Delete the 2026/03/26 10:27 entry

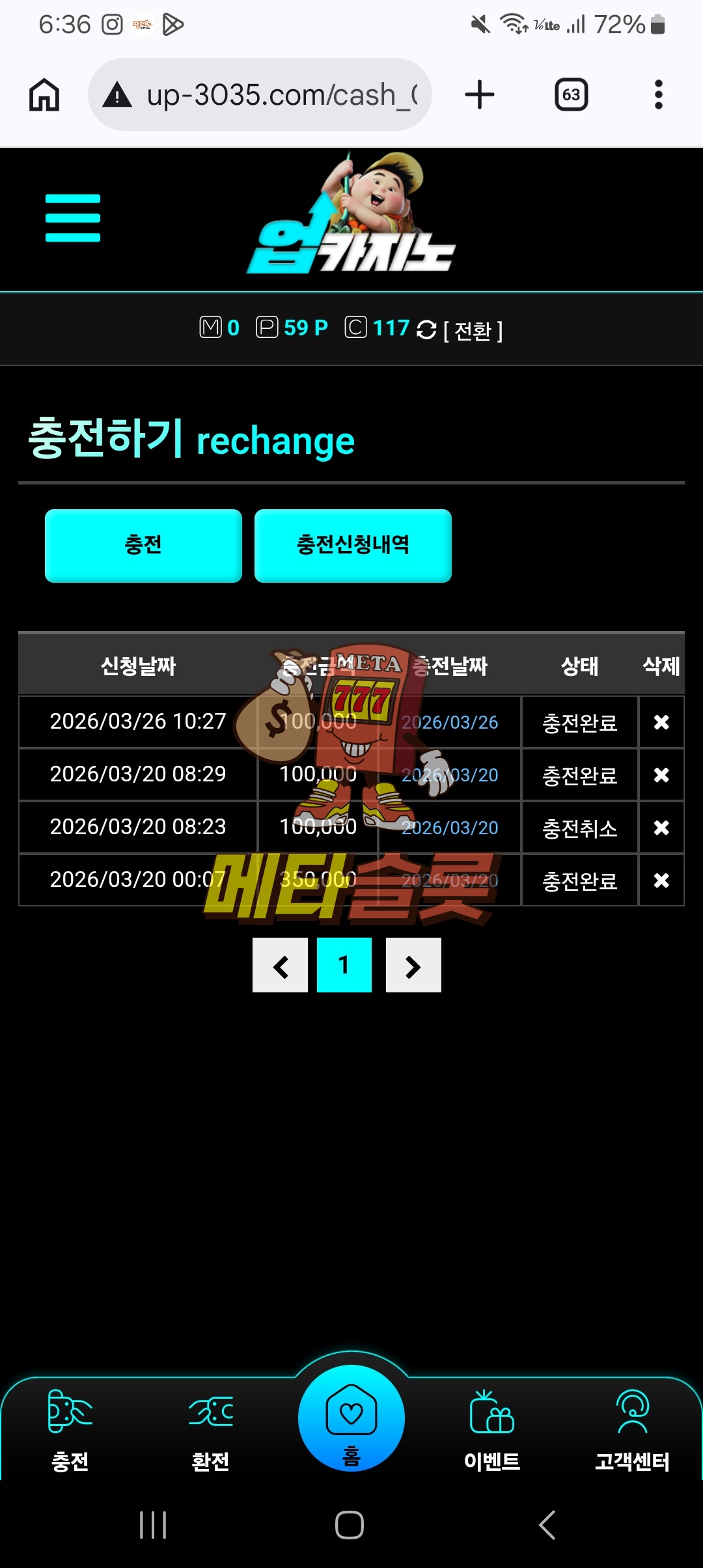click(x=661, y=722)
